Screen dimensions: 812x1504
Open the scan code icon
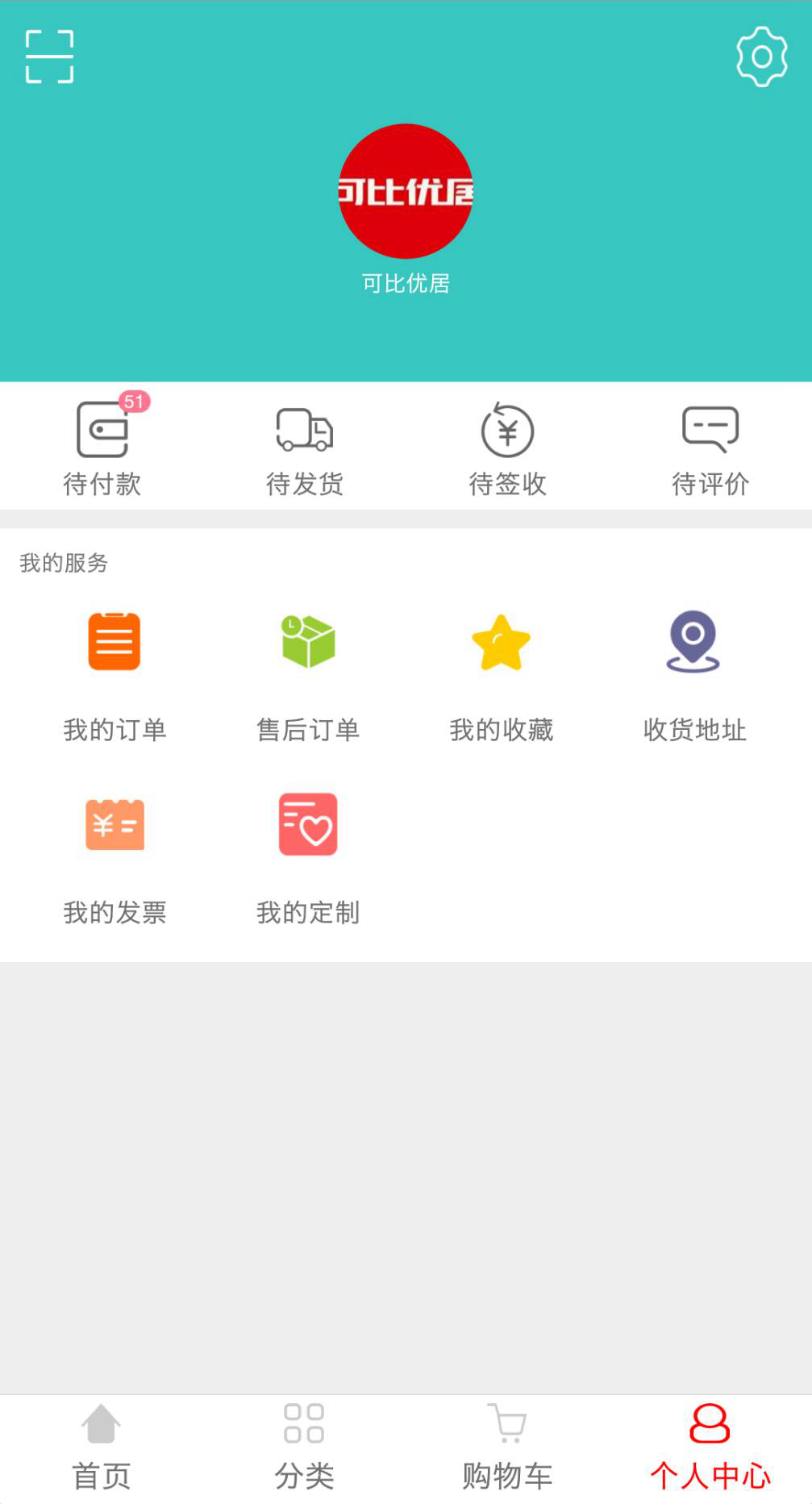pyautogui.click(x=49, y=56)
